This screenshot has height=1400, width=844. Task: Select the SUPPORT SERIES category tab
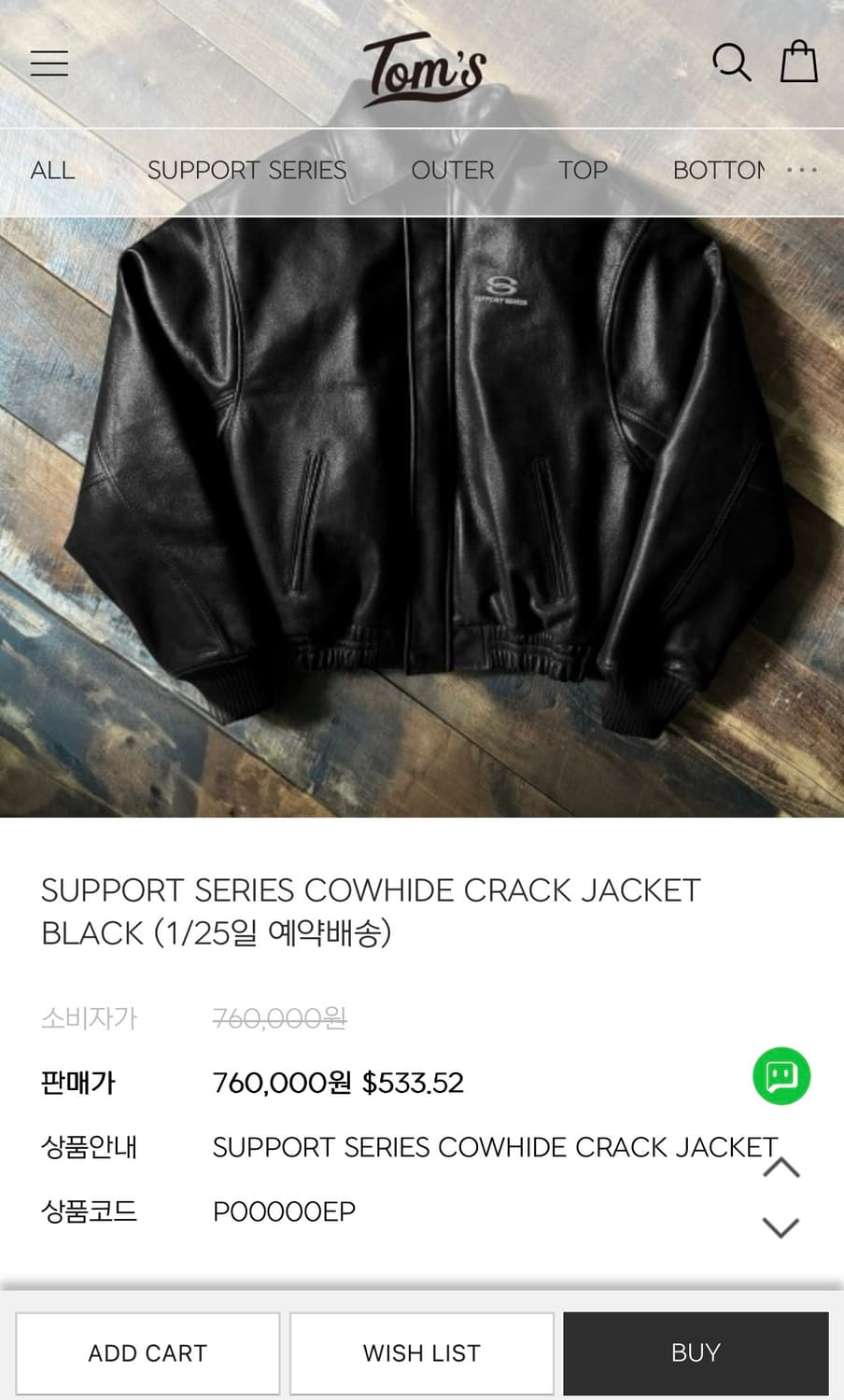pyautogui.click(x=246, y=171)
